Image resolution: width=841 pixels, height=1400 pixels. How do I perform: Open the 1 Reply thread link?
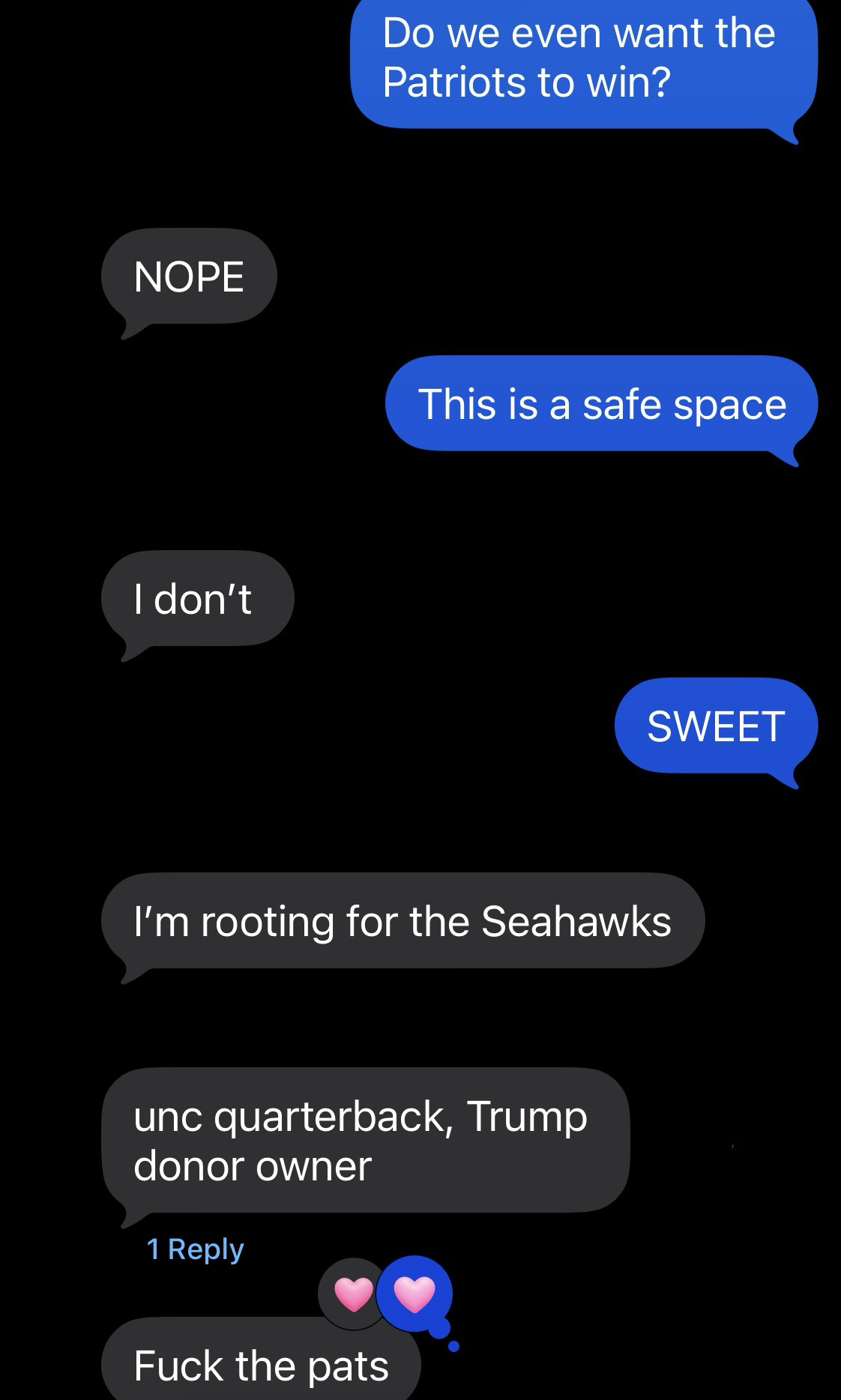[x=196, y=1249]
